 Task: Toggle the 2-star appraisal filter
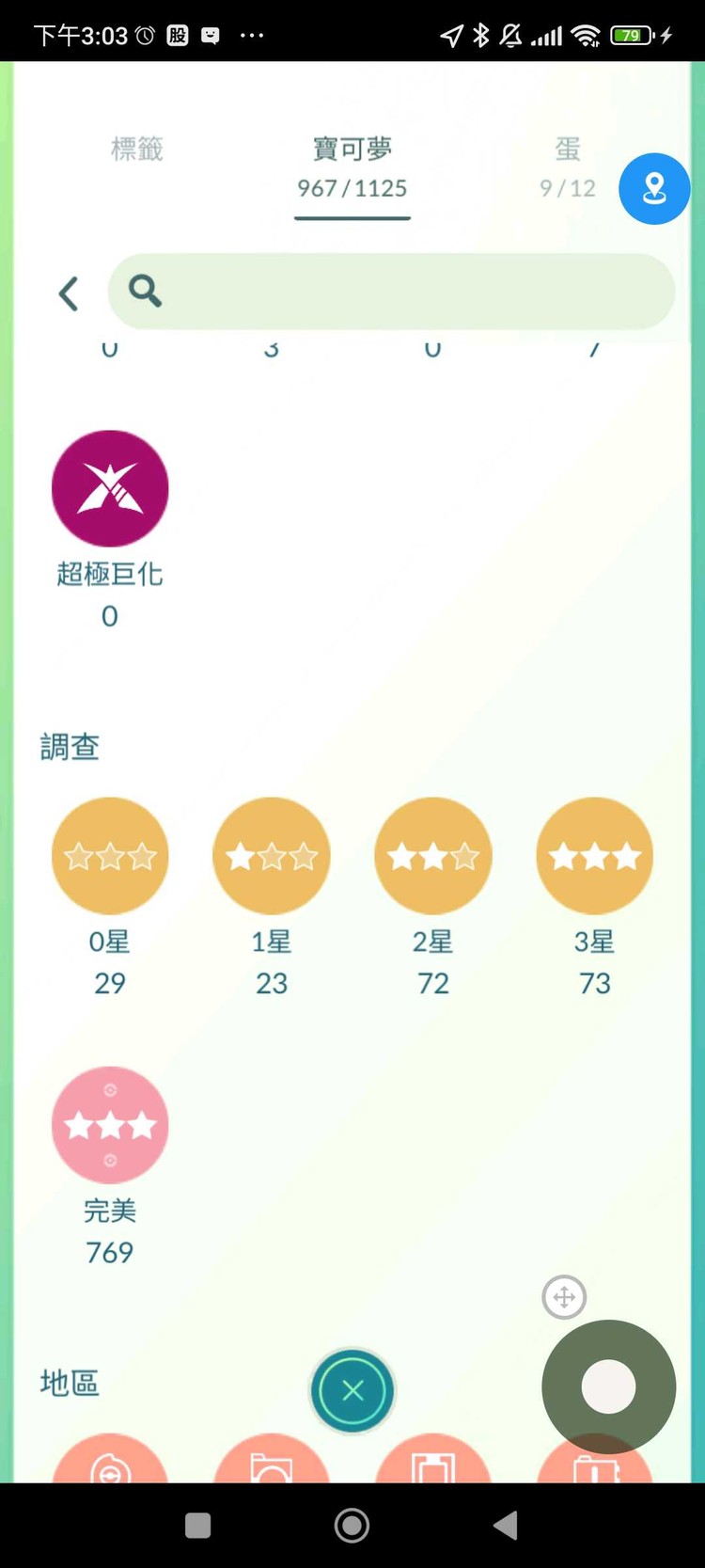tap(432, 855)
